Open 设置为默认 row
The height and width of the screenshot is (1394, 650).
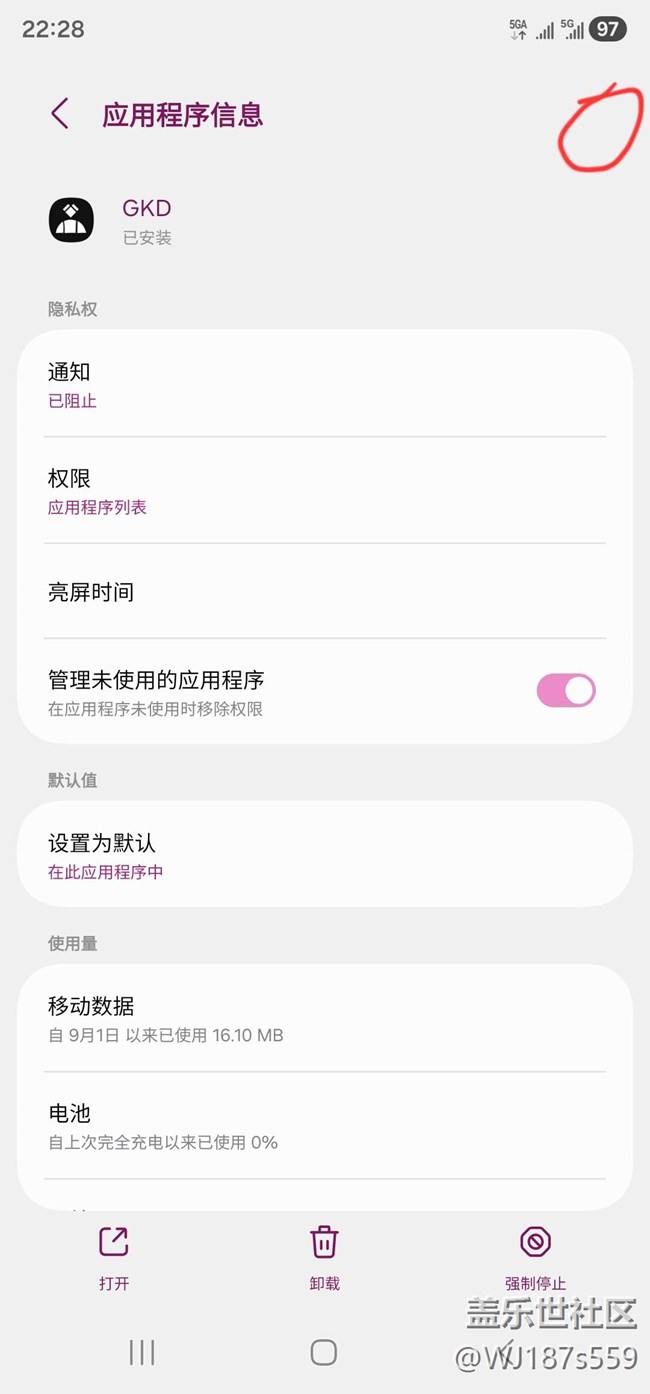coord(324,855)
